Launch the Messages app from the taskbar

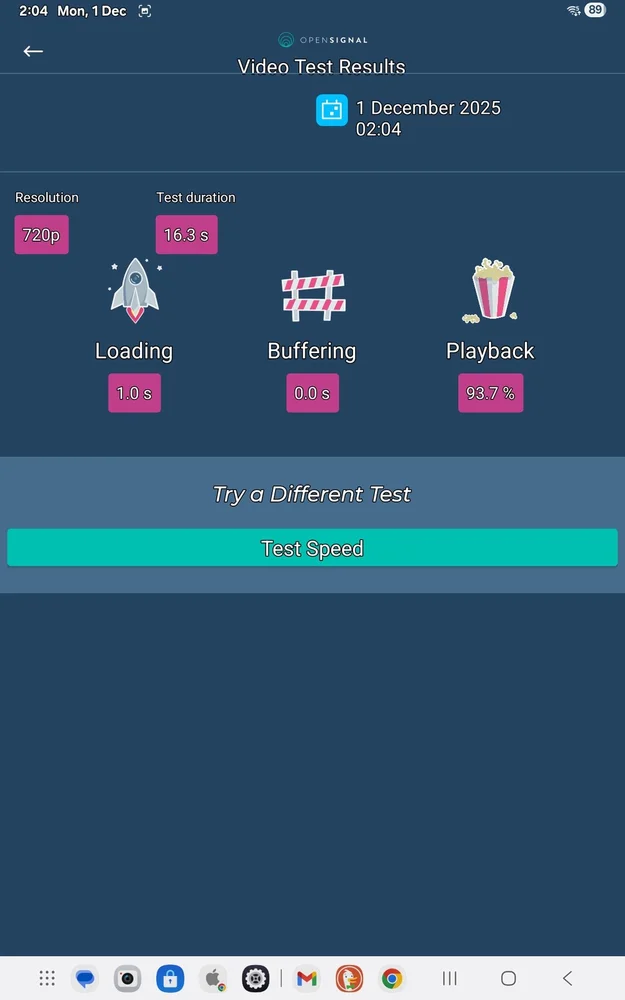(85, 978)
